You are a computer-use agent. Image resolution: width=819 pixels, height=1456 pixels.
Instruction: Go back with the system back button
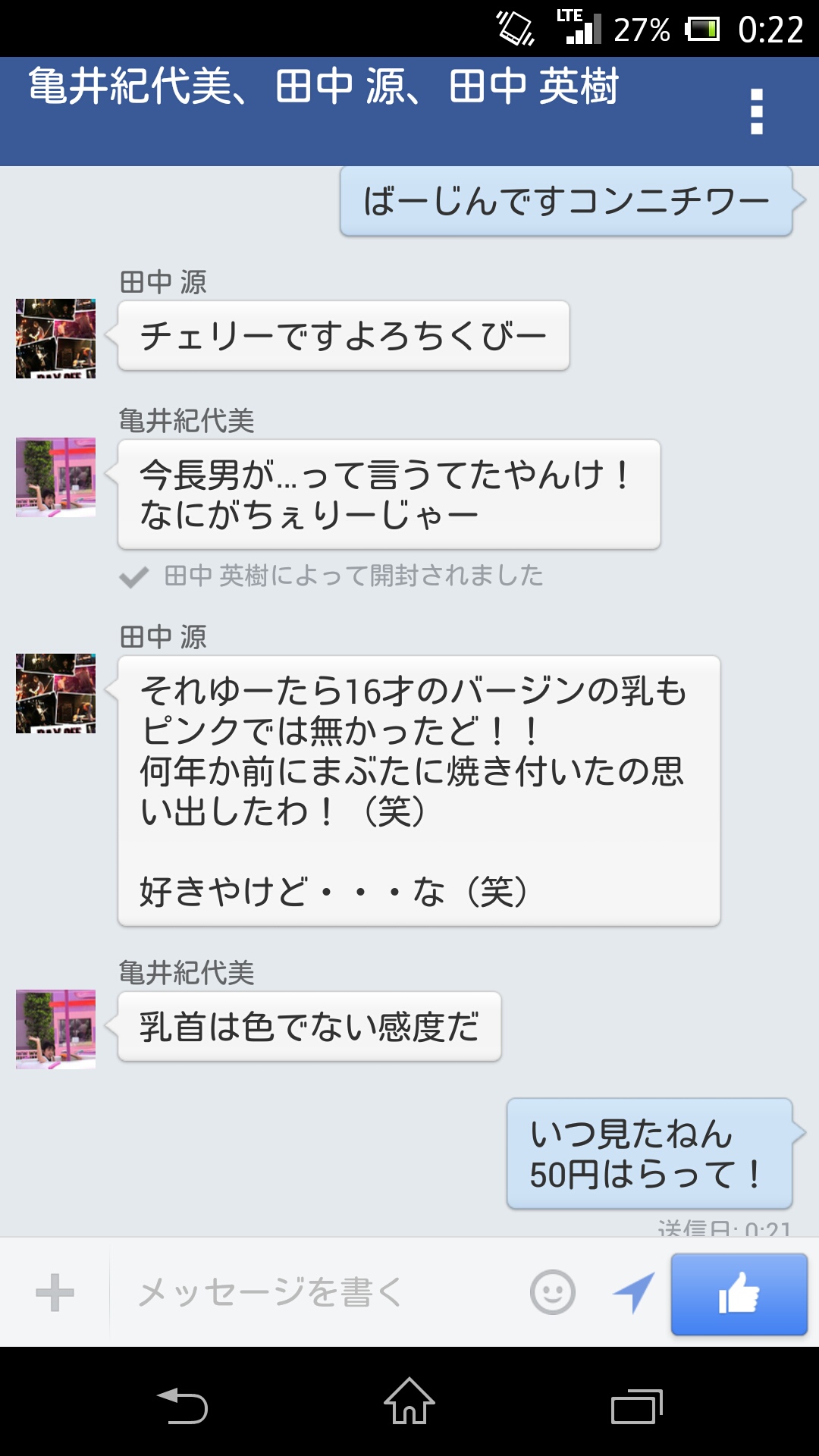(182, 1404)
